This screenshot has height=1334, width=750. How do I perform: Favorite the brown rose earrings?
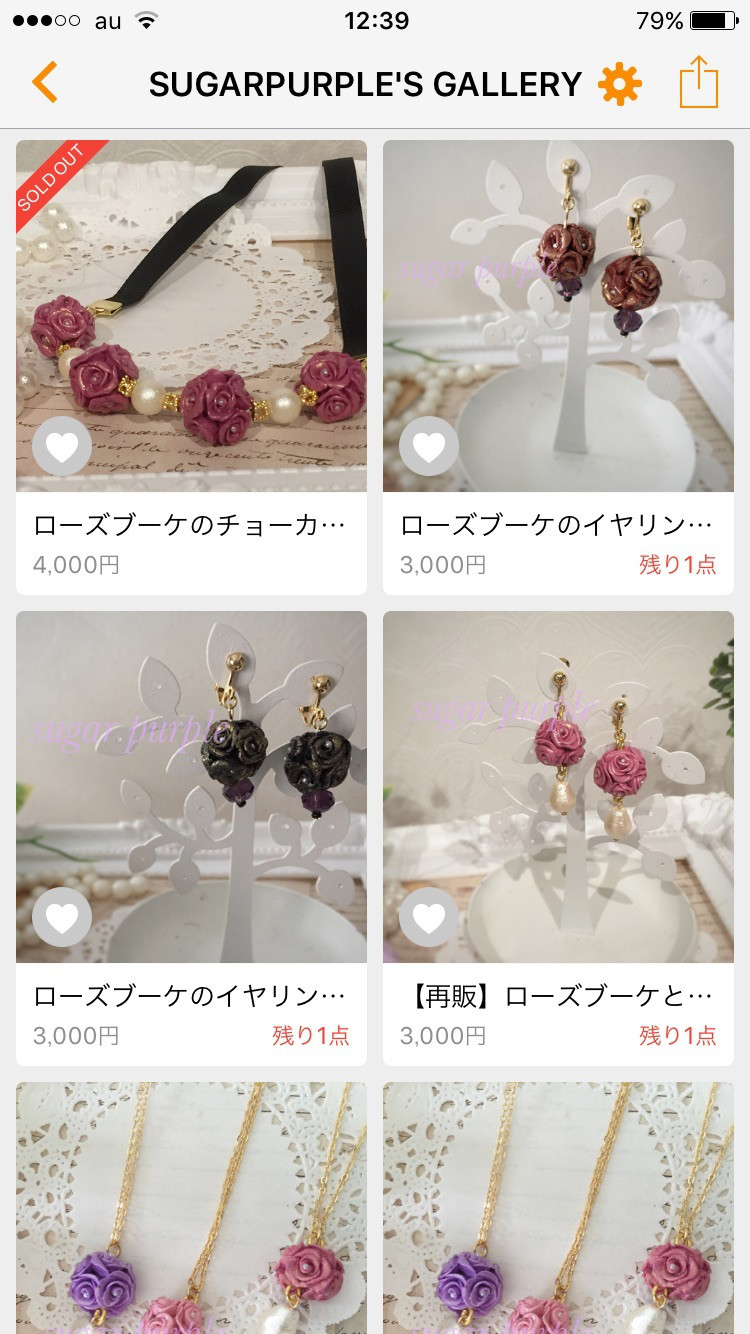pos(429,446)
